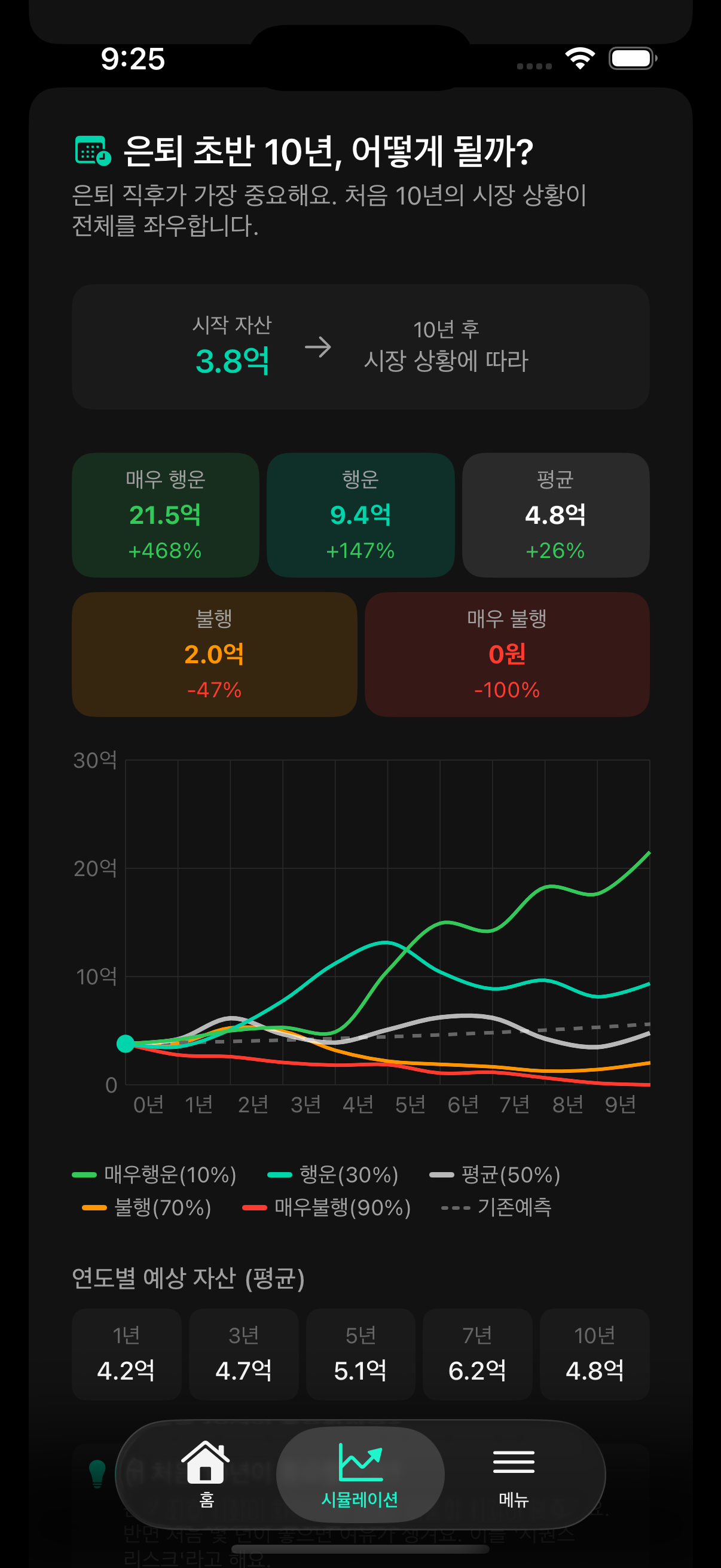The height and width of the screenshot is (1568, 721).
Task: Expand the 불행 2.0억 scenario card
Action: [213, 654]
